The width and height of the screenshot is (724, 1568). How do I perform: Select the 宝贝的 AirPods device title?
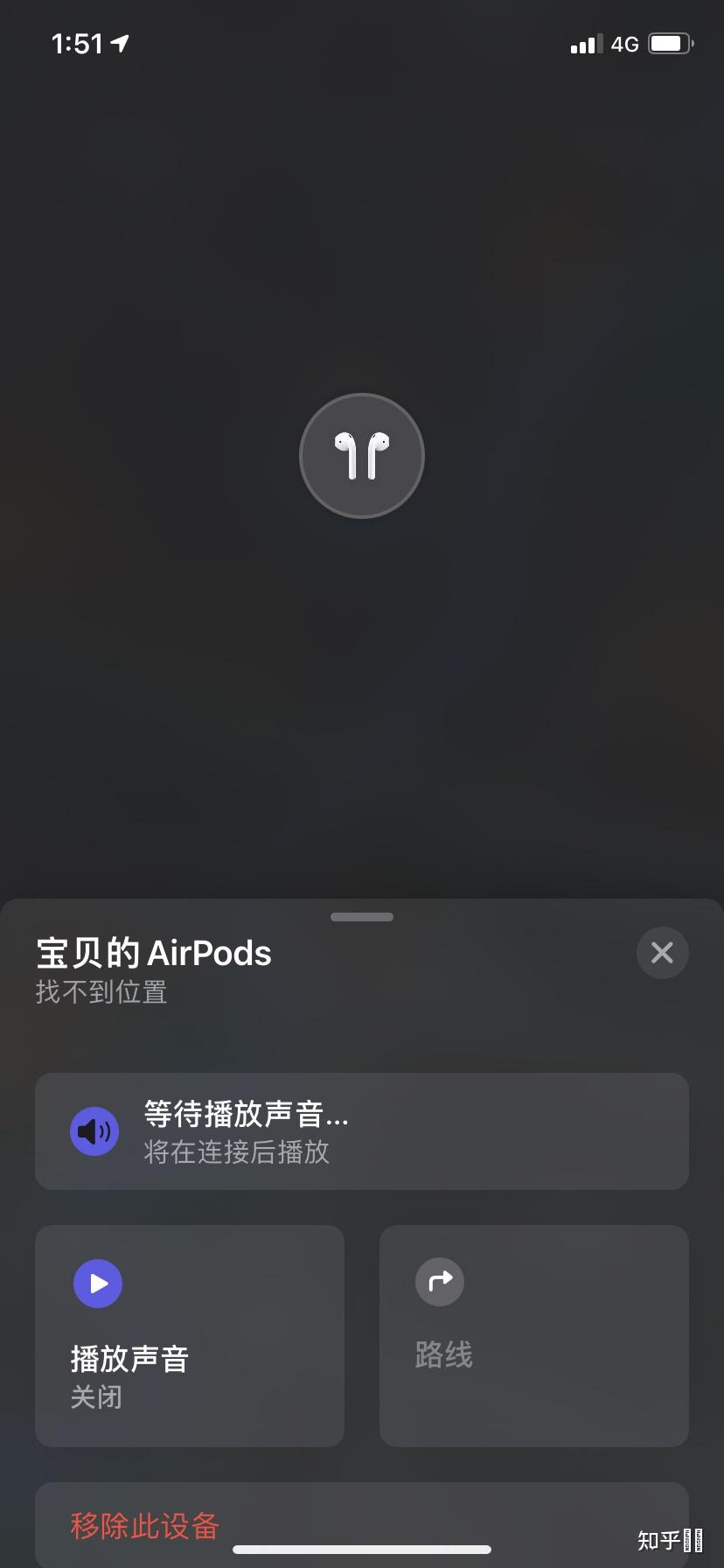point(152,953)
